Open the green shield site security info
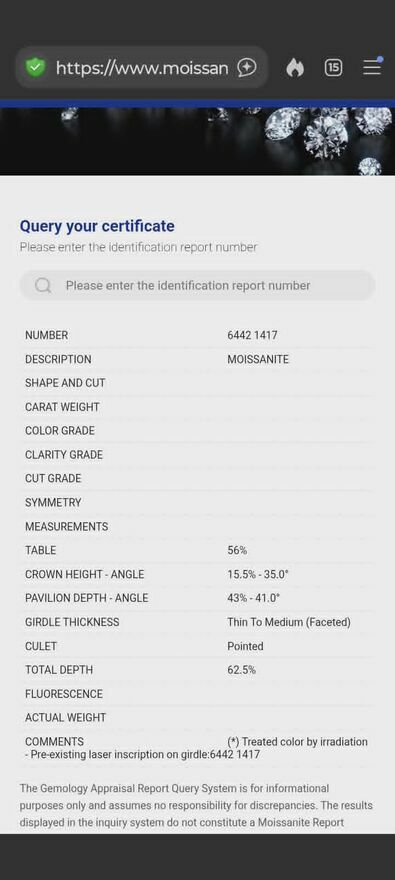 point(35,68)
